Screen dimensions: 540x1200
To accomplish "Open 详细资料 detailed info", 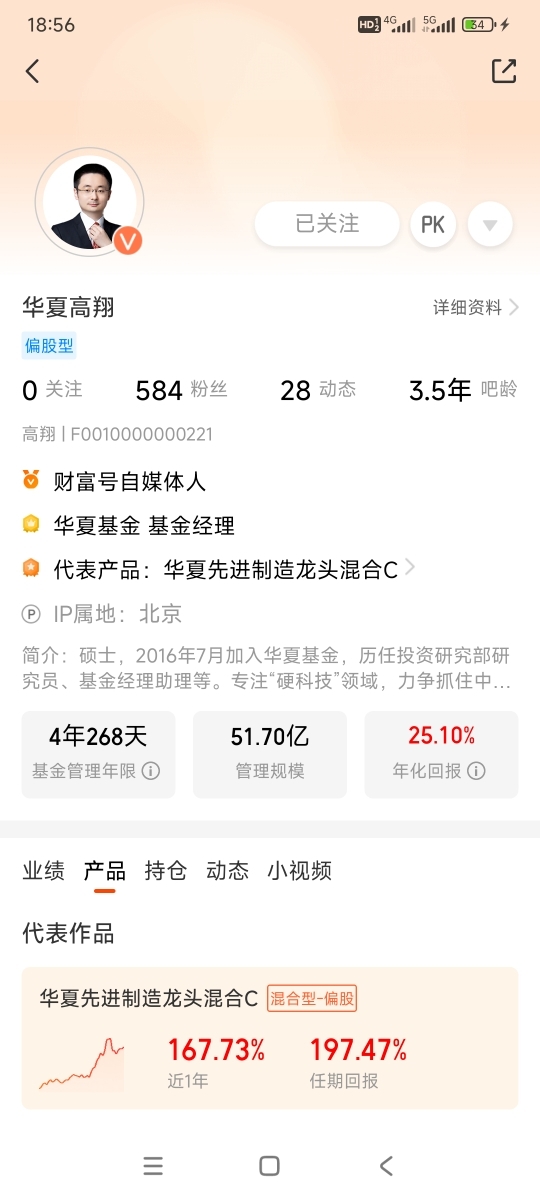I will tap(476, 308).
